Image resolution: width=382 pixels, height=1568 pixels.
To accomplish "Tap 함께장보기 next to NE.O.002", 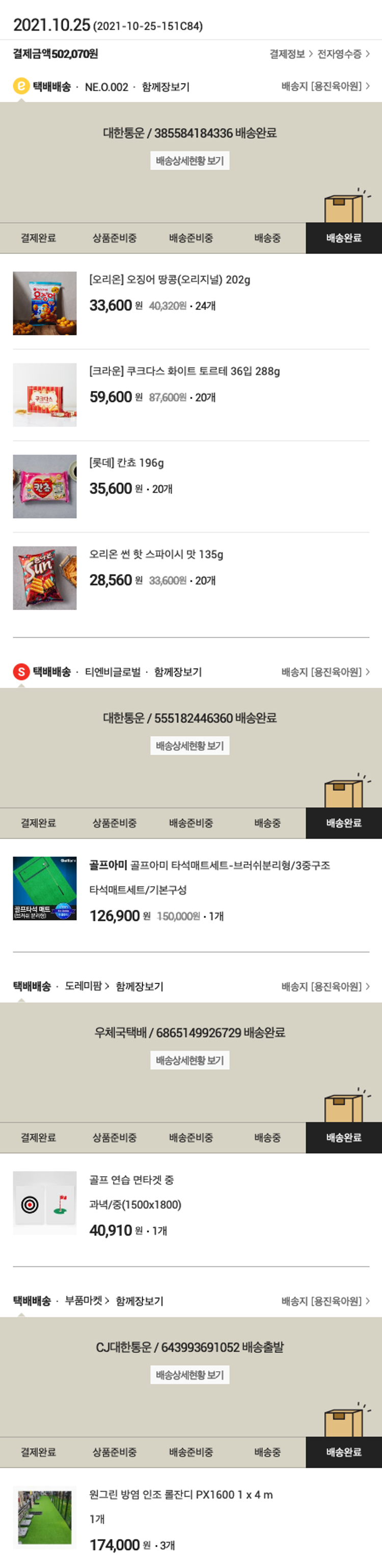I will (165, 87).
